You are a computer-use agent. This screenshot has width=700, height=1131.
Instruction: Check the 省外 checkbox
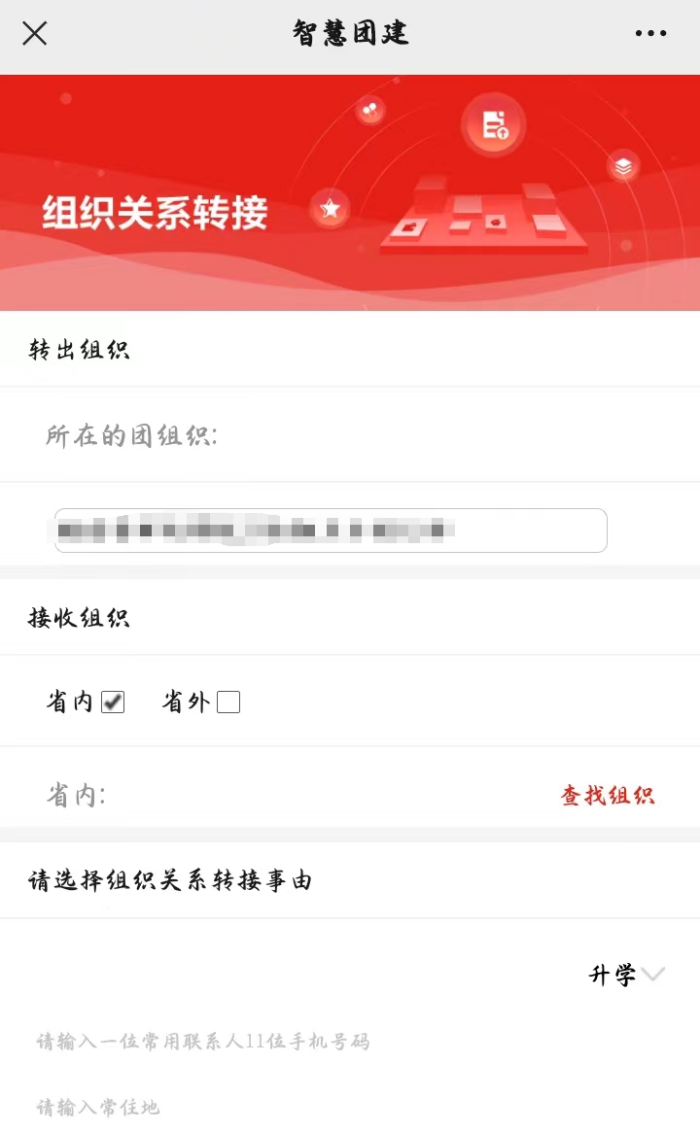click(x=228, y=702)
